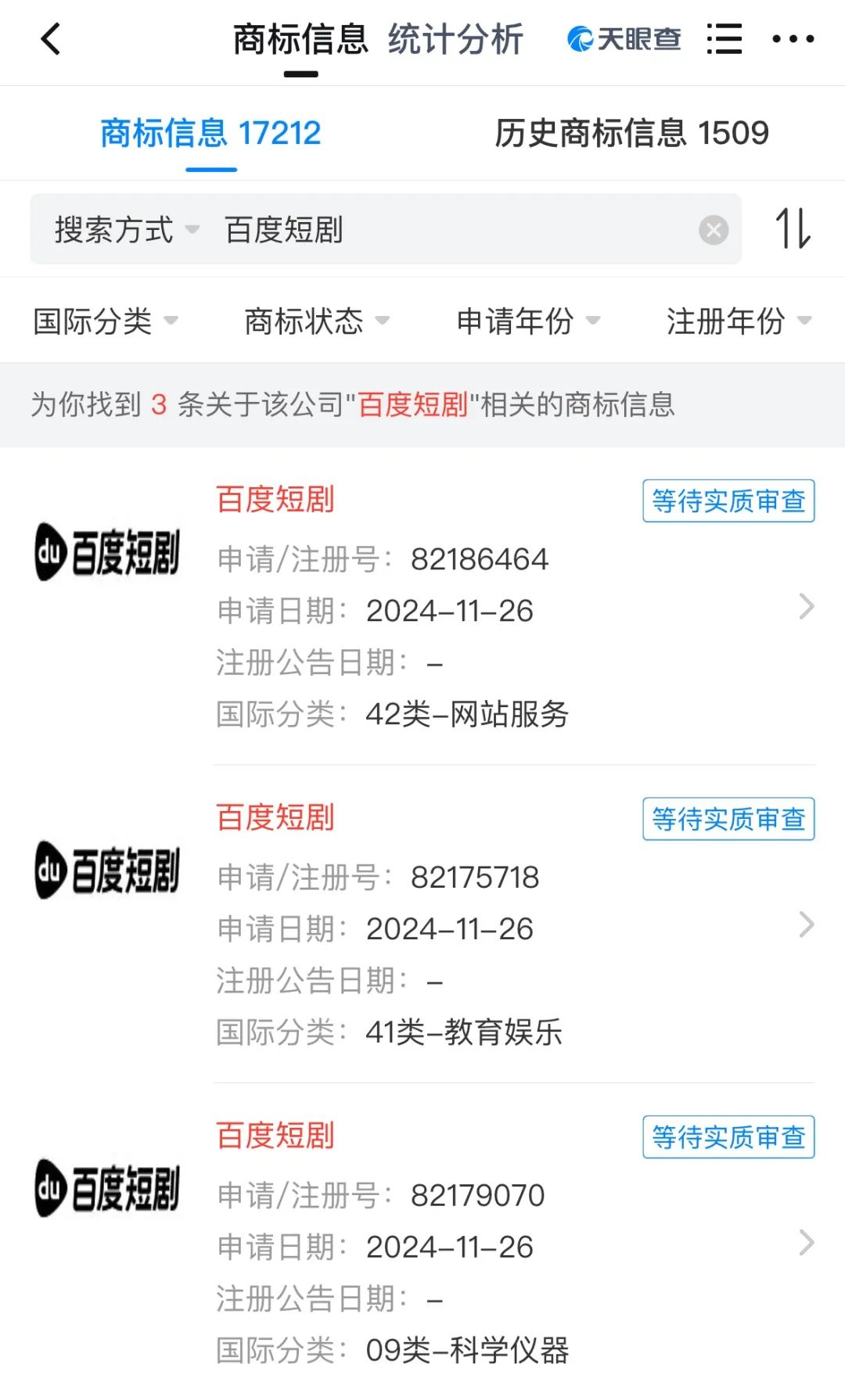Open the 国际分类 filter

[106, 321]
